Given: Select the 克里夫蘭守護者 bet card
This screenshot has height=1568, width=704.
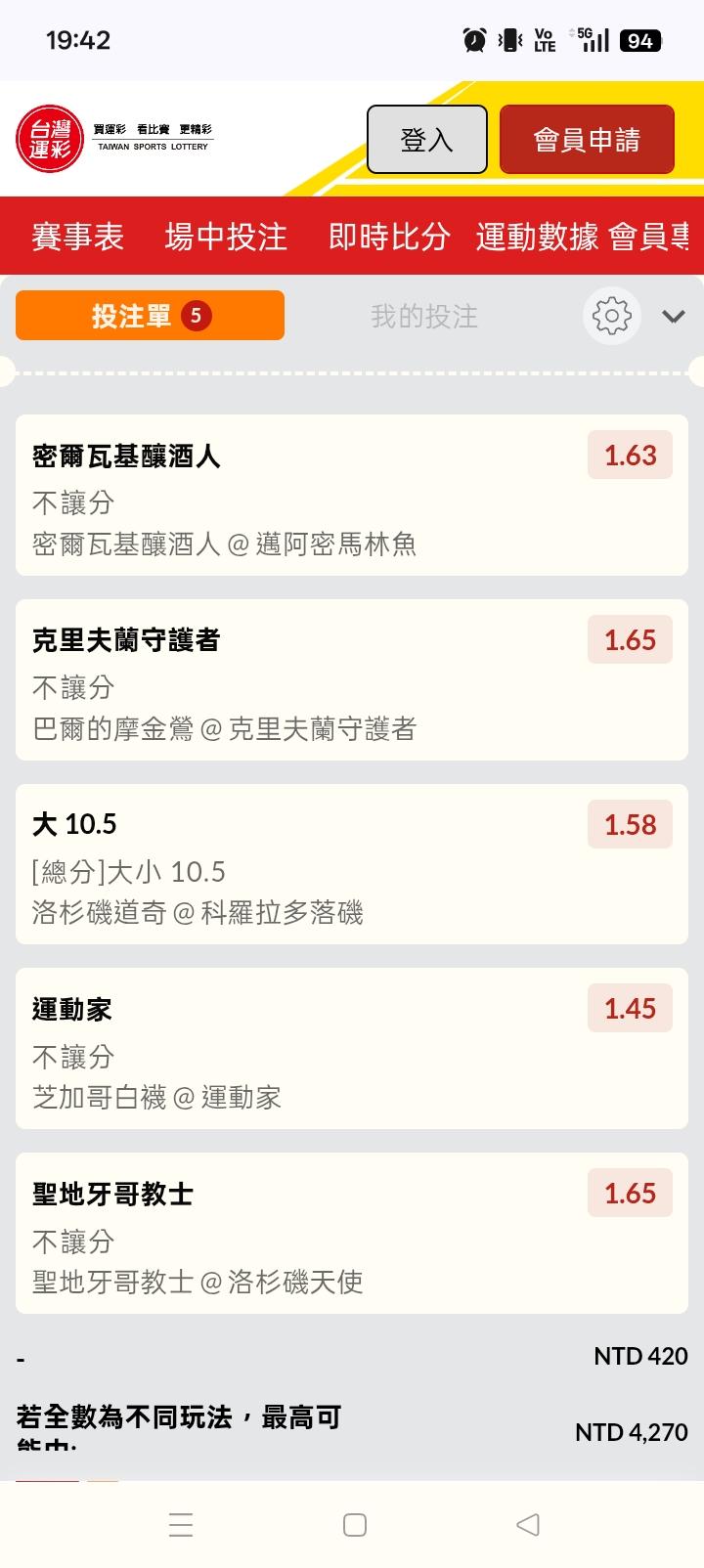Looking at the screenshot, I should [x=293, y=680].
